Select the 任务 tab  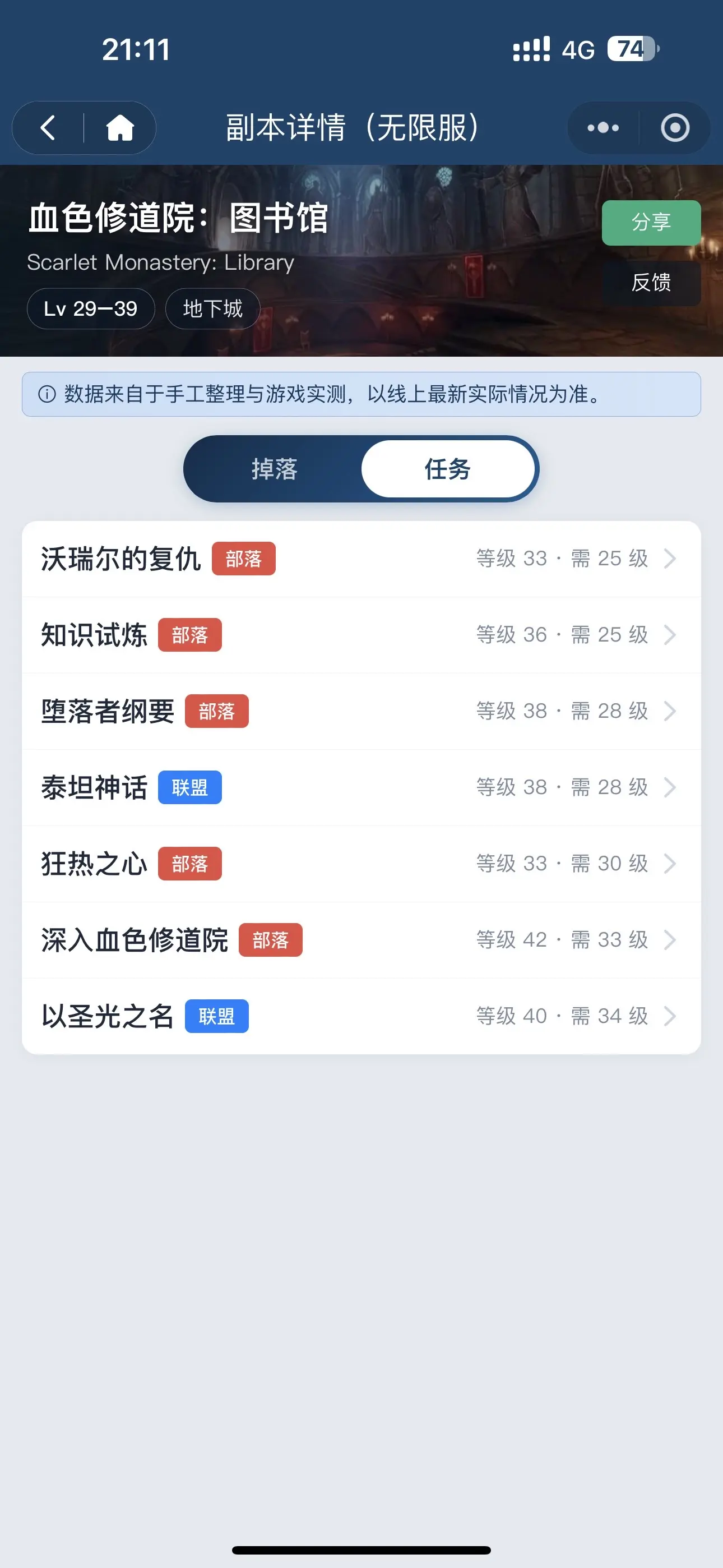click(448, 469)
